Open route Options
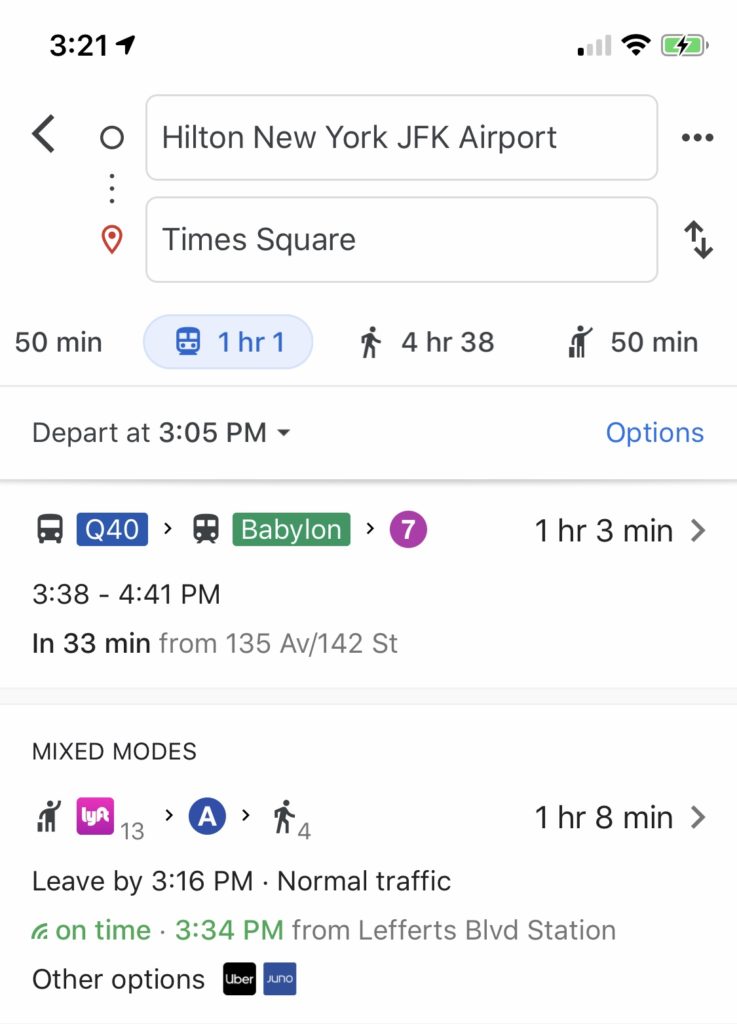This screenshot has width=737, height=1024. point(655,432)
